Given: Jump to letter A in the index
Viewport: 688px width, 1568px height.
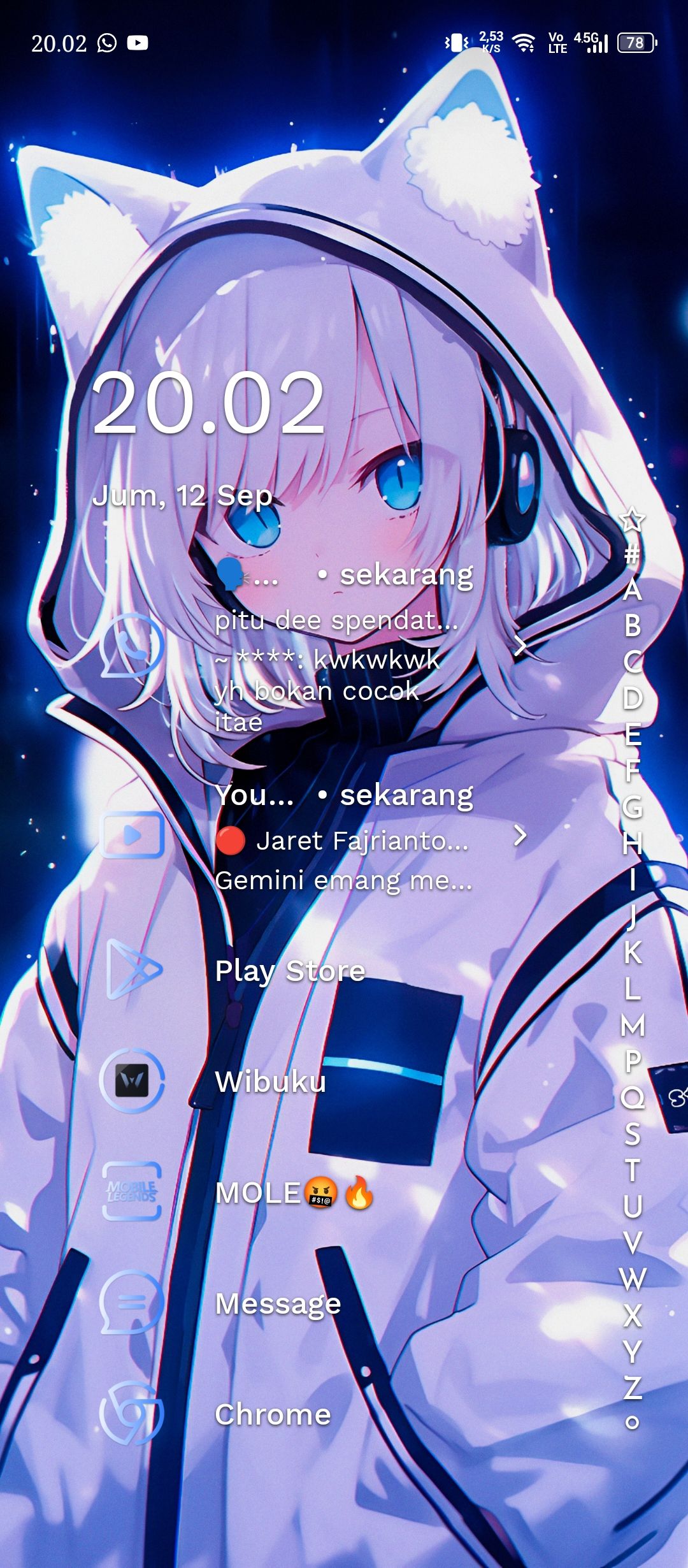Looking at the screenshot, I should coord(632,590).
